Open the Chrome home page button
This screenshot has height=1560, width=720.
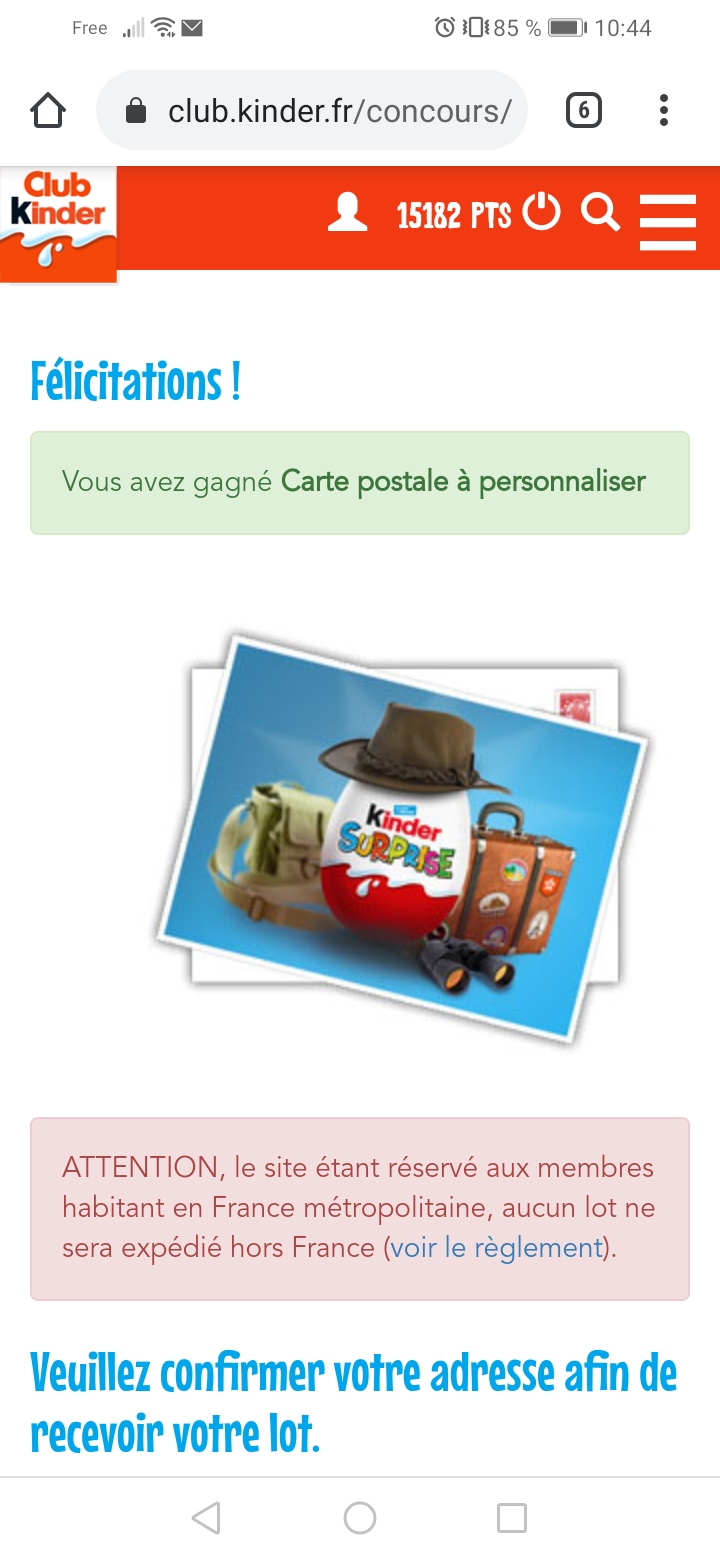pos(48,110)
